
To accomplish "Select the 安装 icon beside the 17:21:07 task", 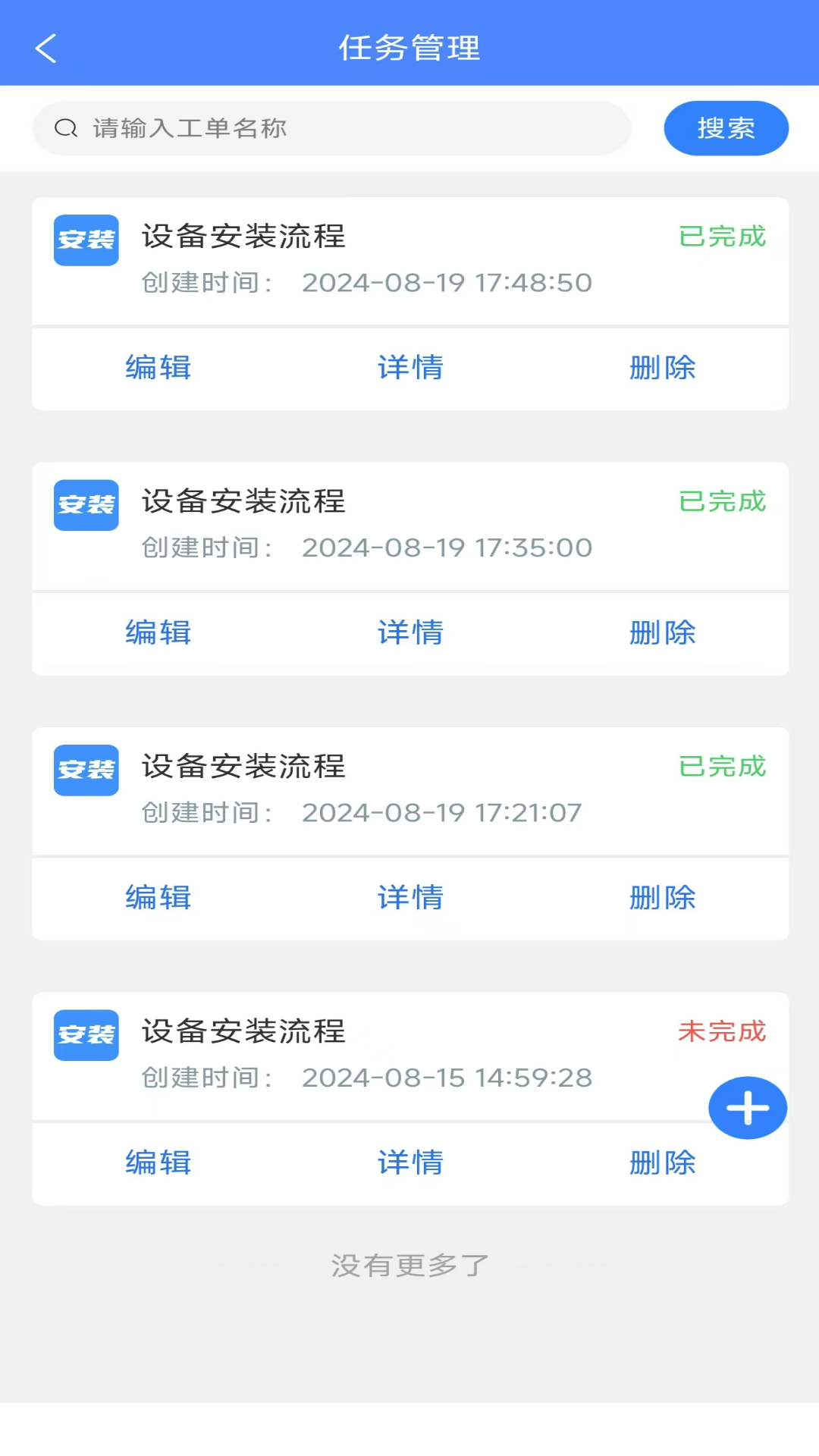I will point(85,770).
